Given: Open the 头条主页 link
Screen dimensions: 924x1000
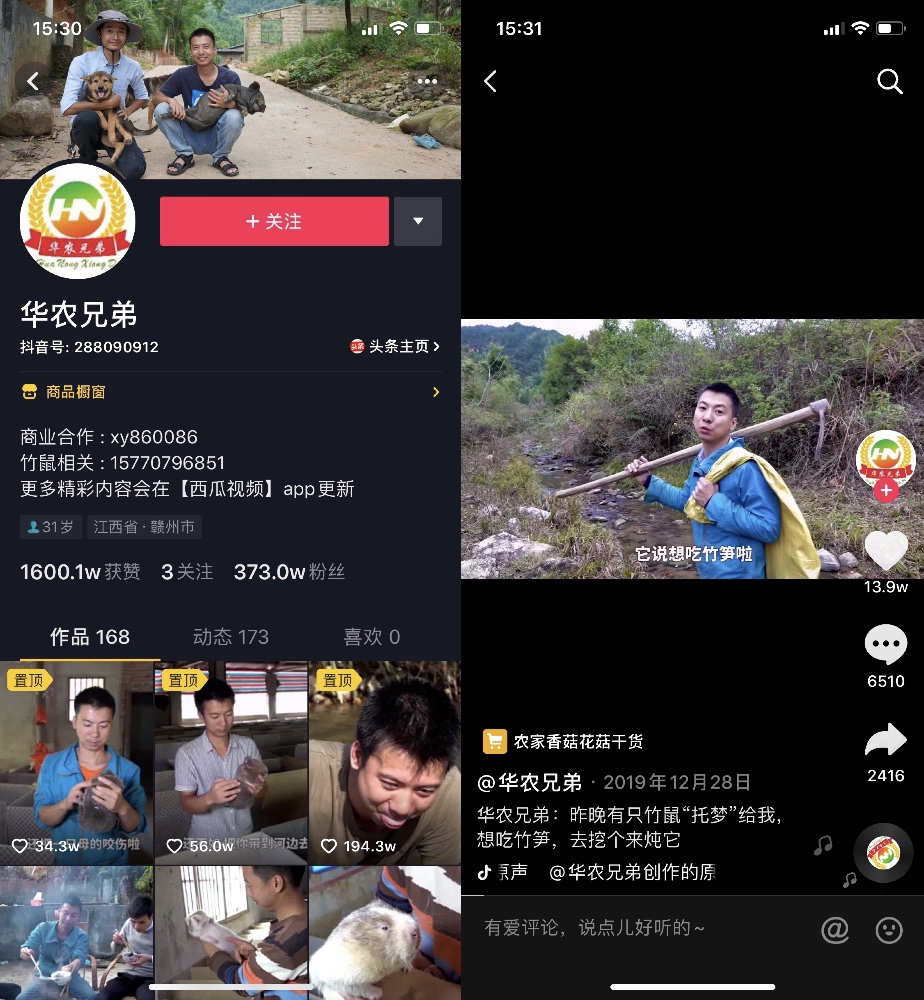Looking at the screenshot, I should click(395, 346).
